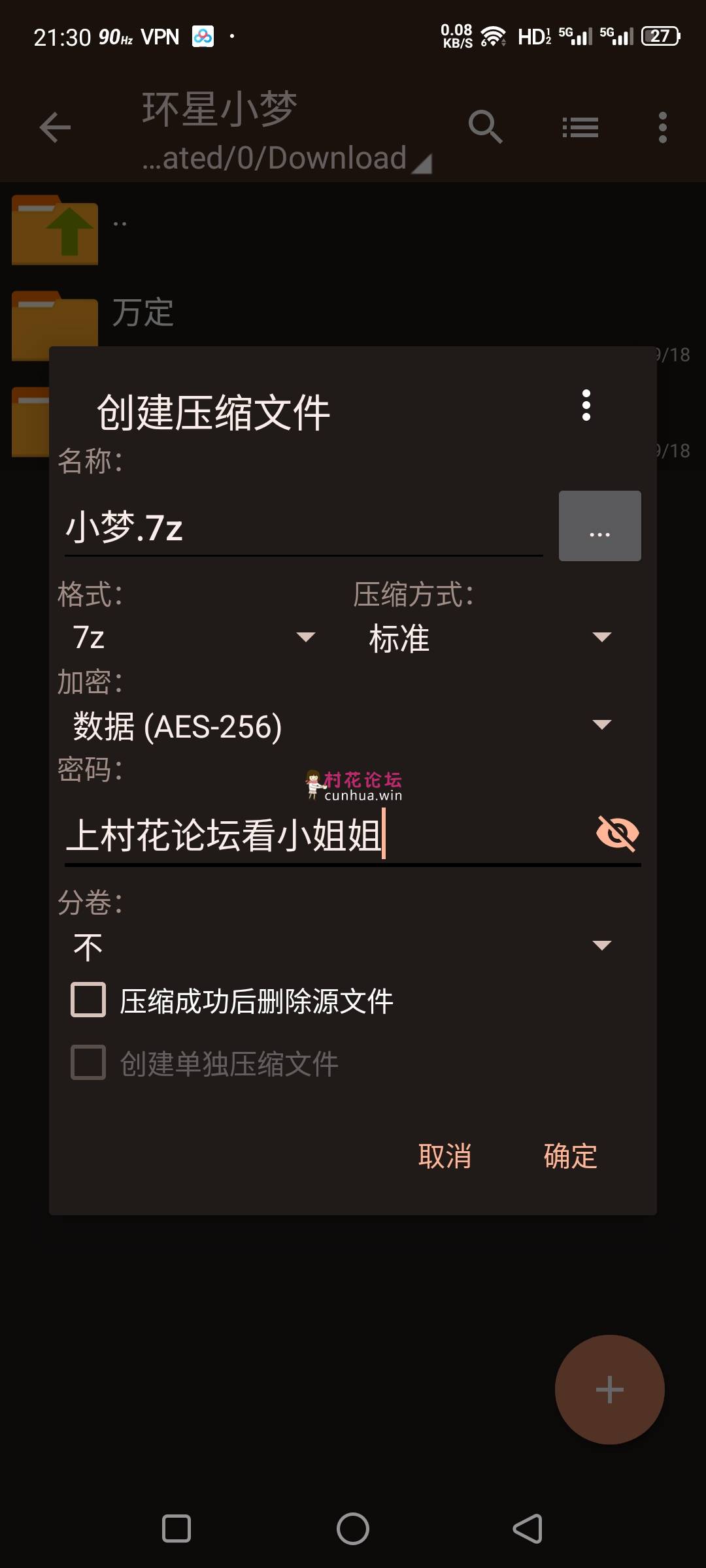This screenshot has width=706, height=1568.
Task: Check 压缩成功后删除源文件
Action: [x=89, y=1000]
